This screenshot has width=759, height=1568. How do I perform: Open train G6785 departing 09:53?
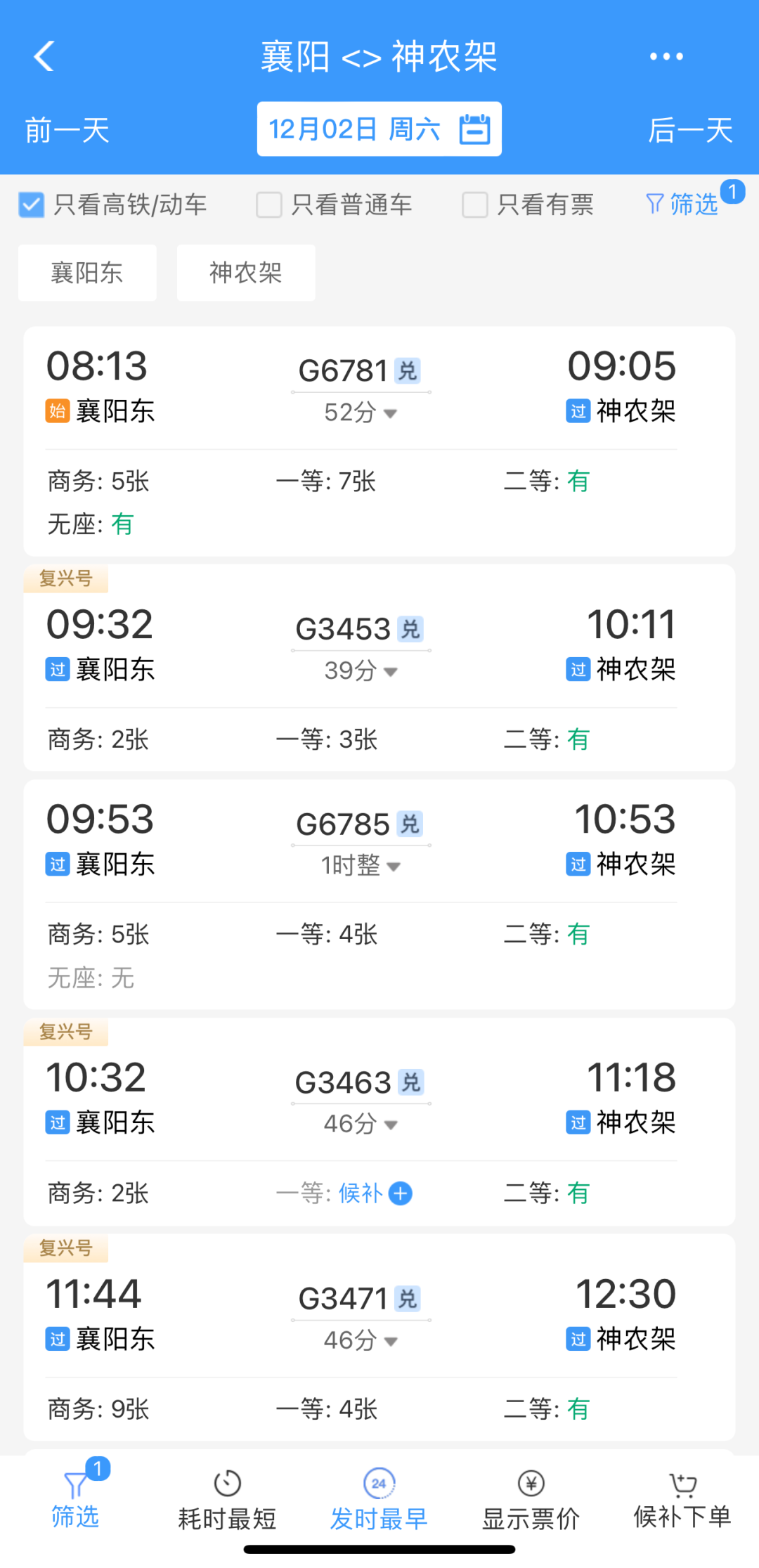pyautogui.click(x=379, y=895)
